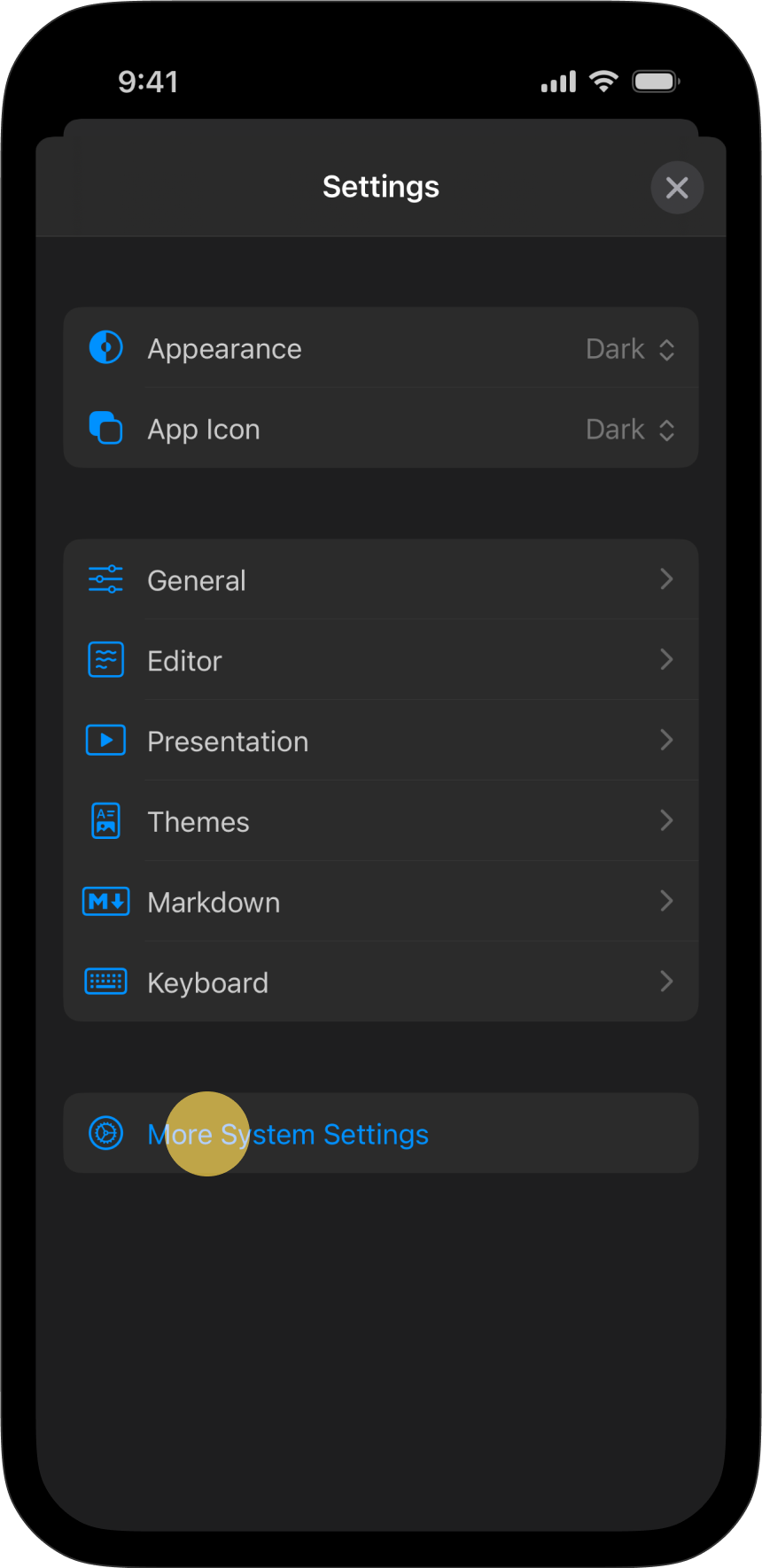
Task: Open Editor settings
Action: 381,661
